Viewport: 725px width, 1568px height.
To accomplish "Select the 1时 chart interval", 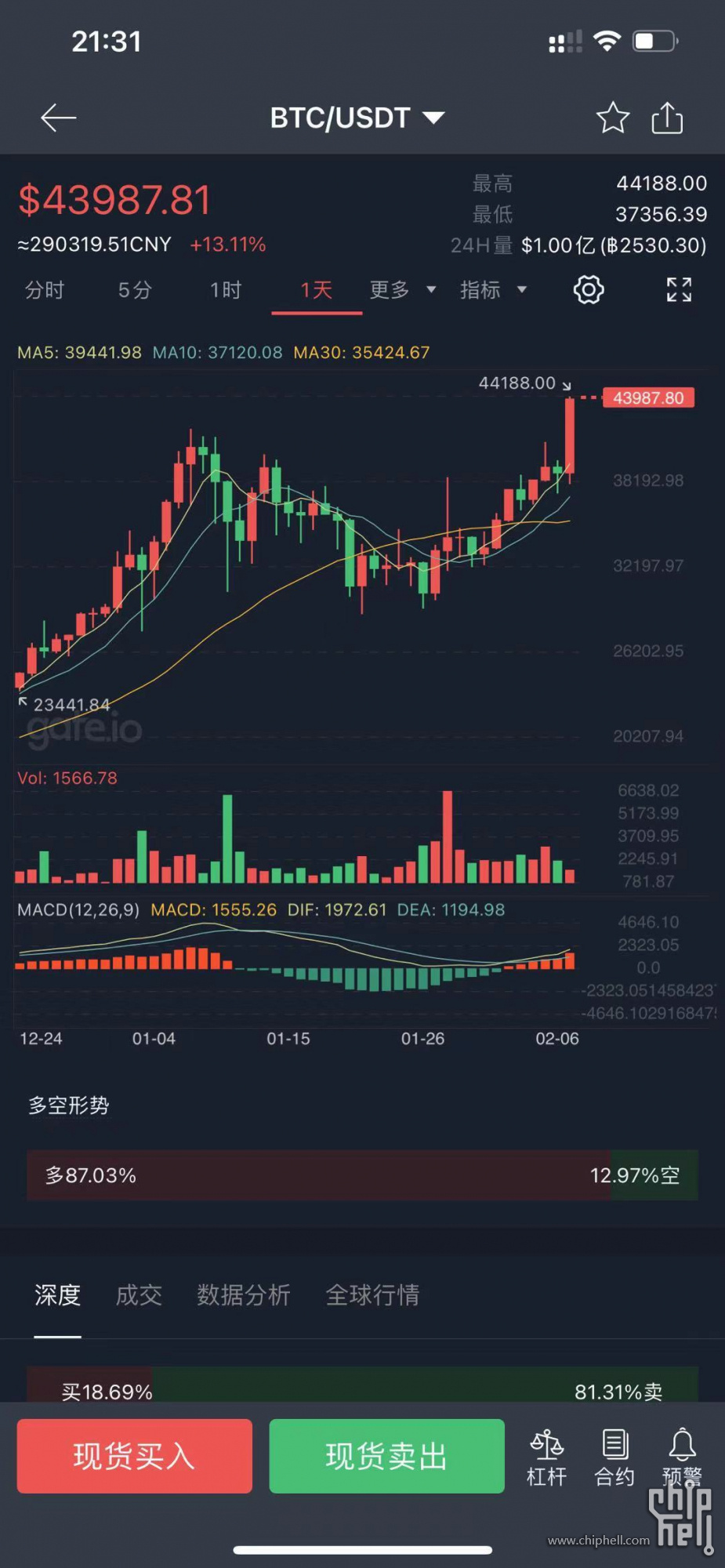I will pos(226,290).
